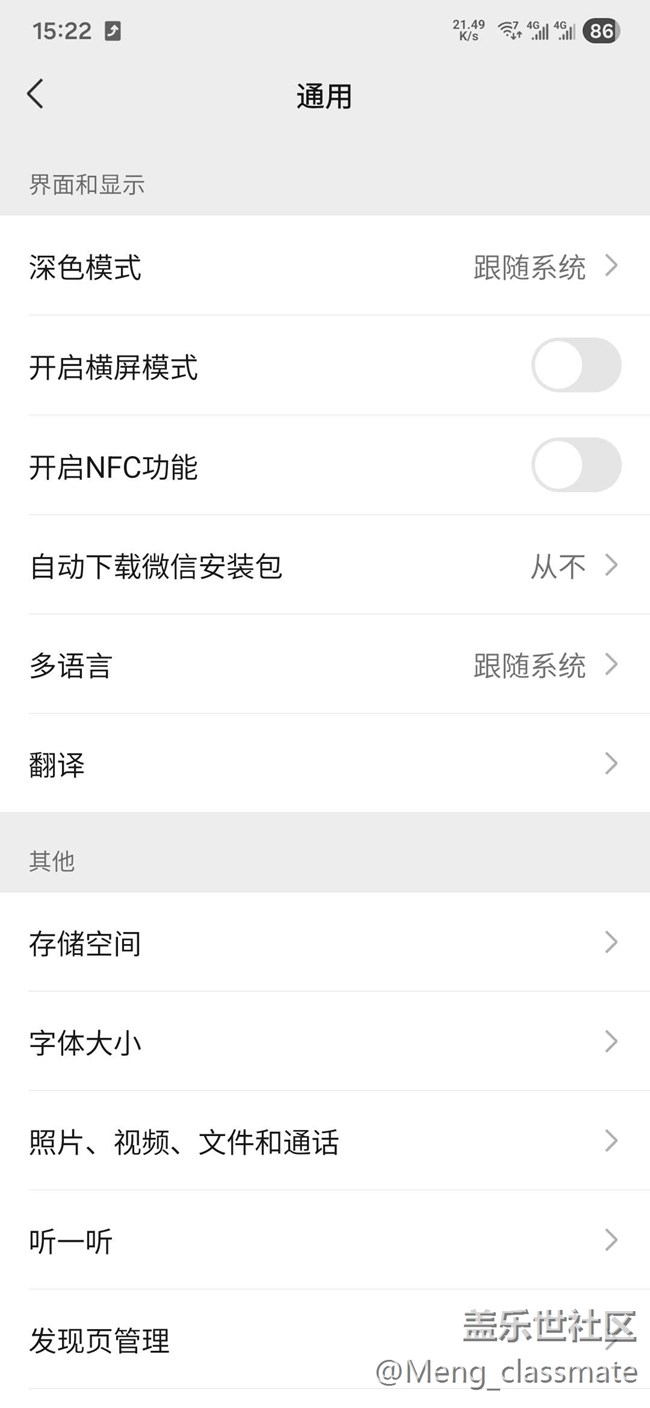650x1408 pixels.
Task: Open the 听一听 row
Action: [x=324, y=1241]
